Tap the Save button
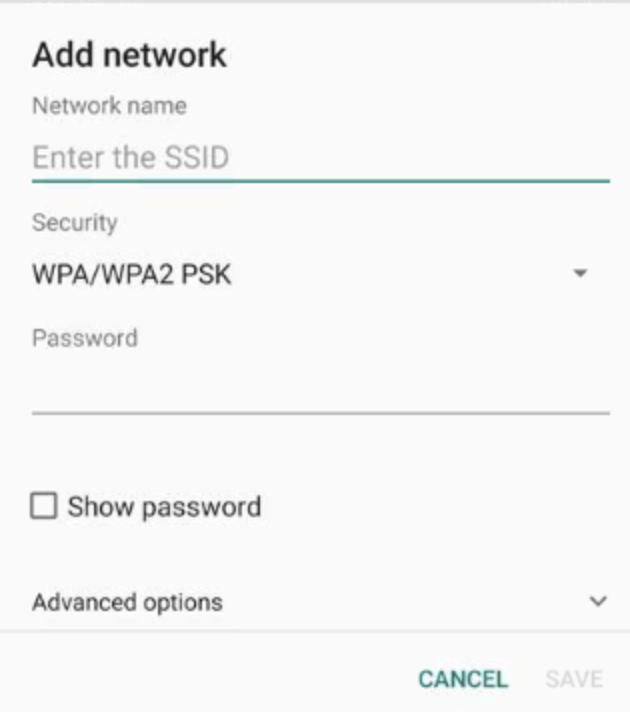The width and height of the screenshot is (630, 712). [x=574, y=680]
